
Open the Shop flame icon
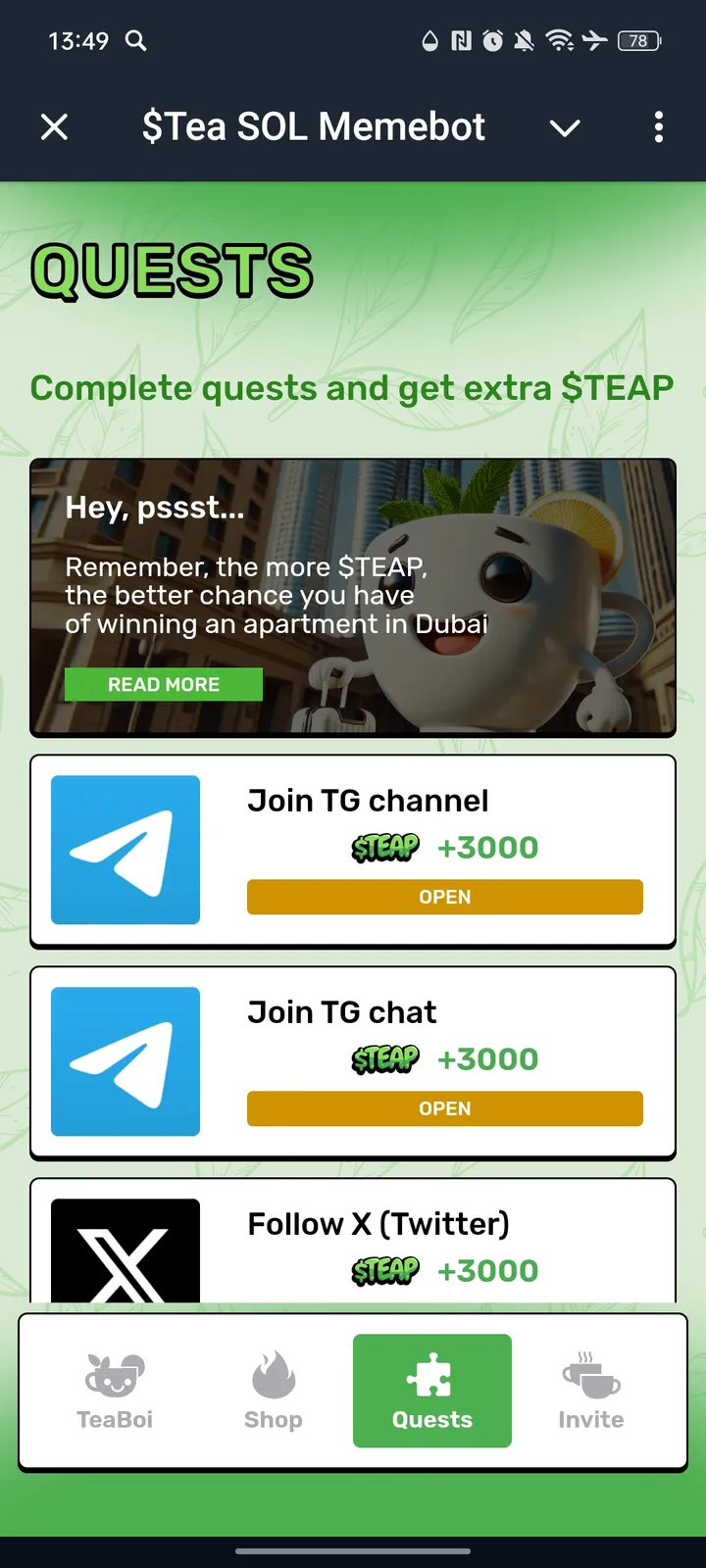pos(273,1374)
